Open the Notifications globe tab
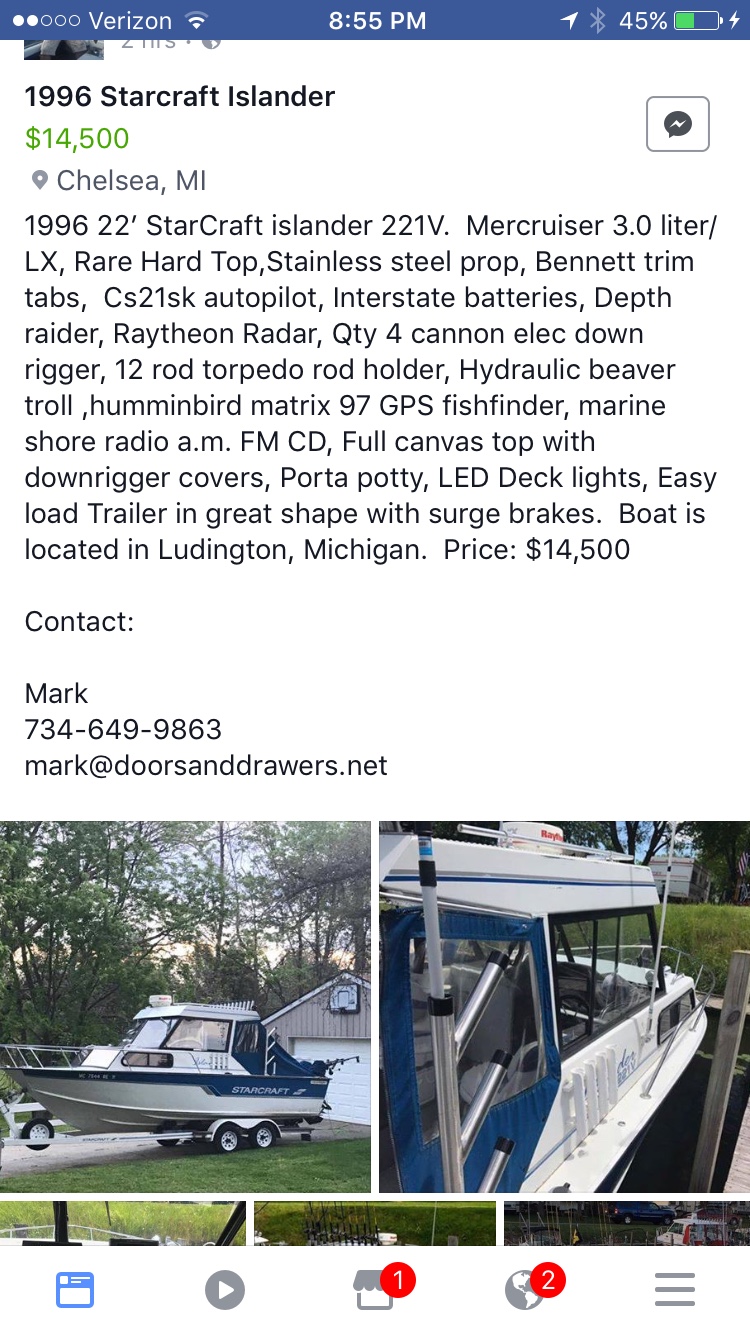 (x=525, y=1289)
